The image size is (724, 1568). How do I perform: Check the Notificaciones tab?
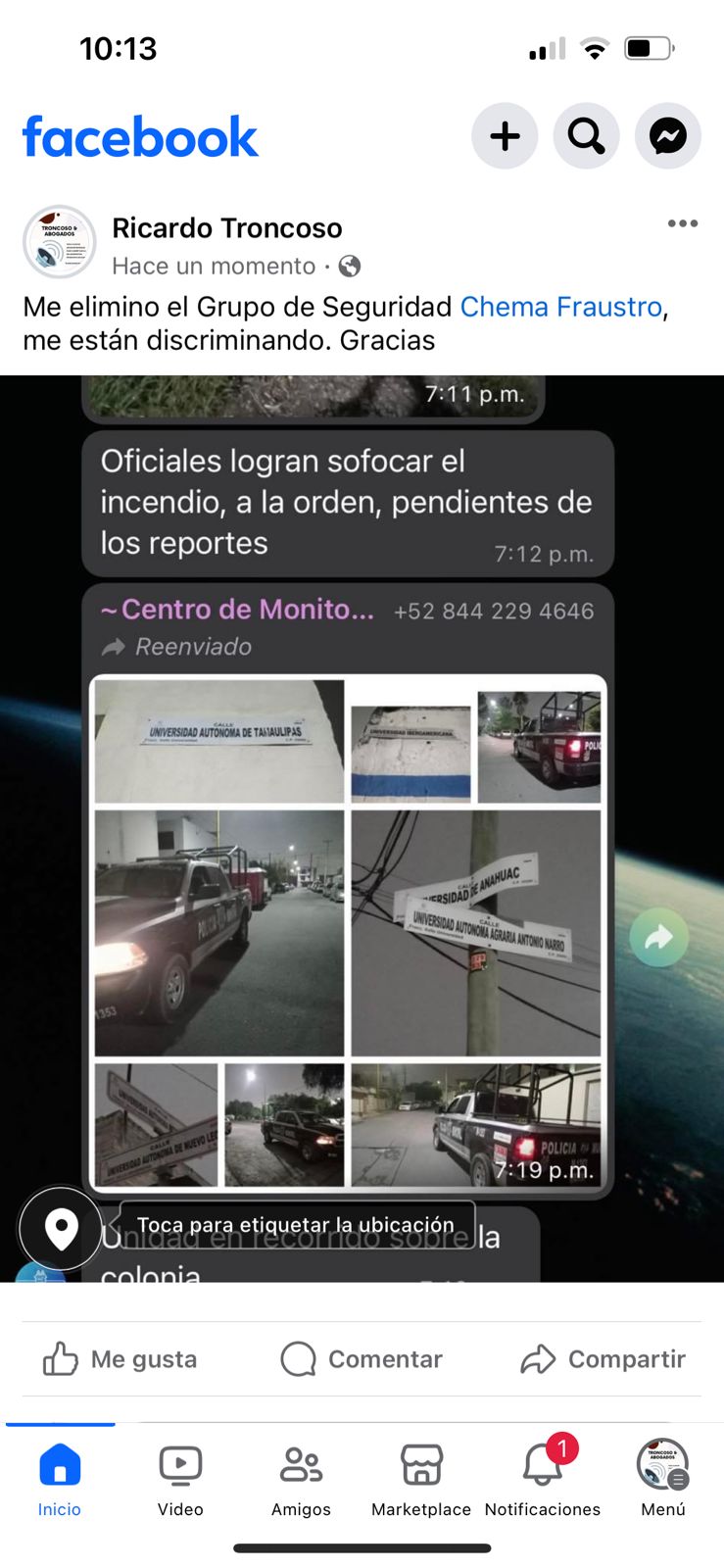pyautogui.click(x=542, y=1480)
